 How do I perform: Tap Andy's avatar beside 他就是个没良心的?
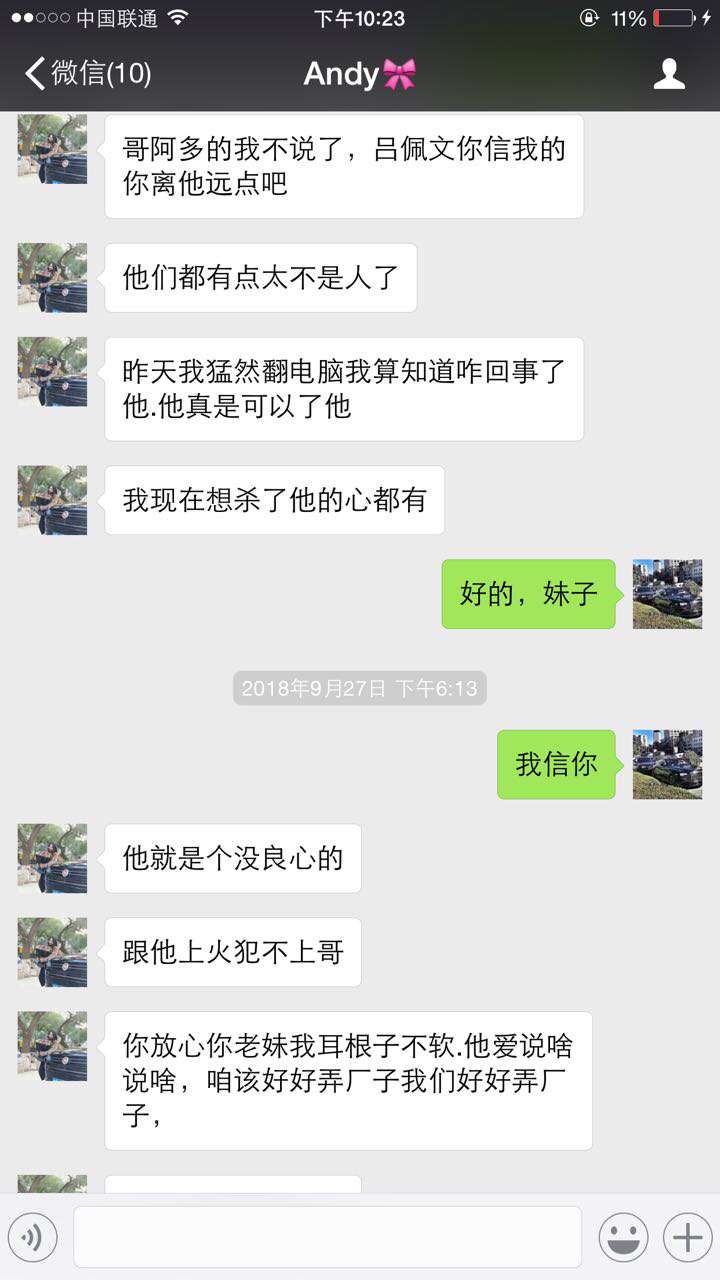point(52,858)
